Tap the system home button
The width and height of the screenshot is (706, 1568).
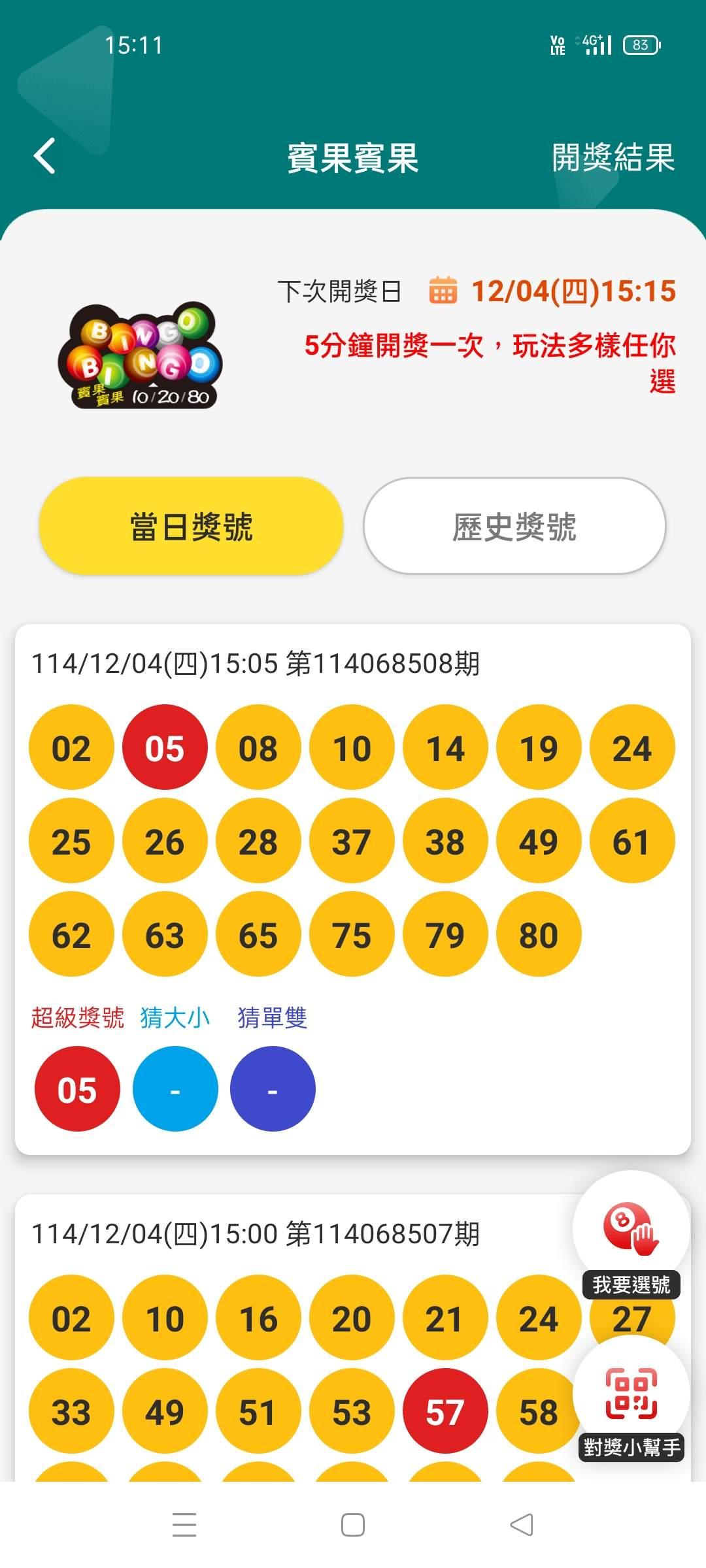point(353,1525)
